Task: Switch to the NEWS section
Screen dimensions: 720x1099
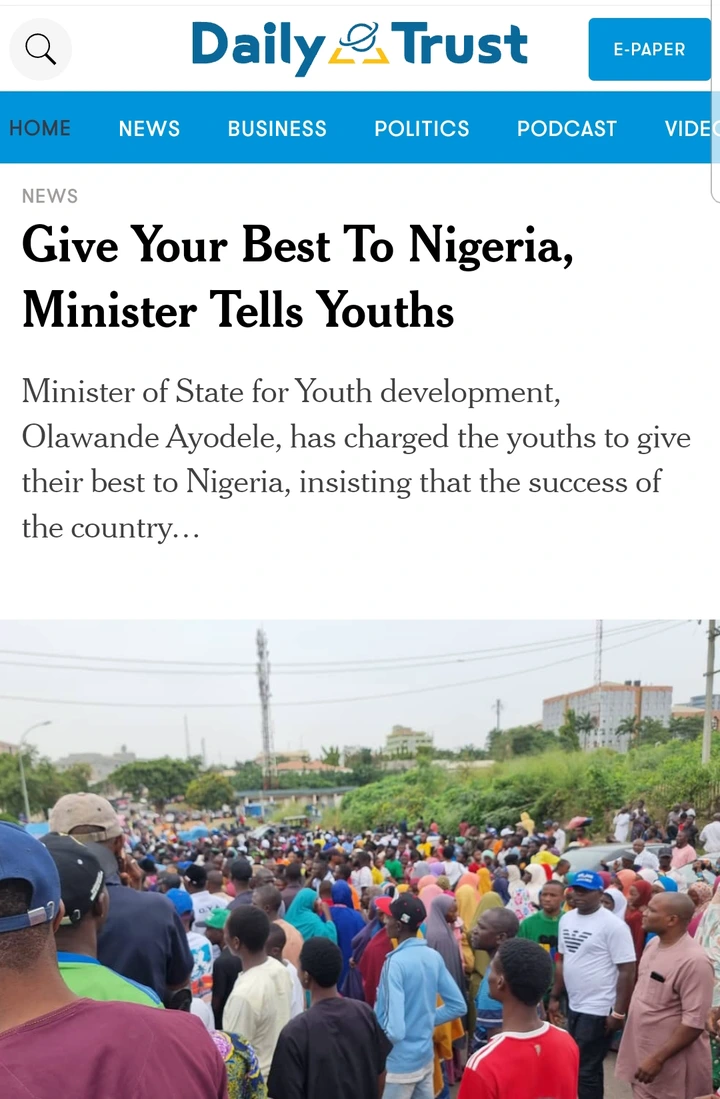Action: pos(149,128)
